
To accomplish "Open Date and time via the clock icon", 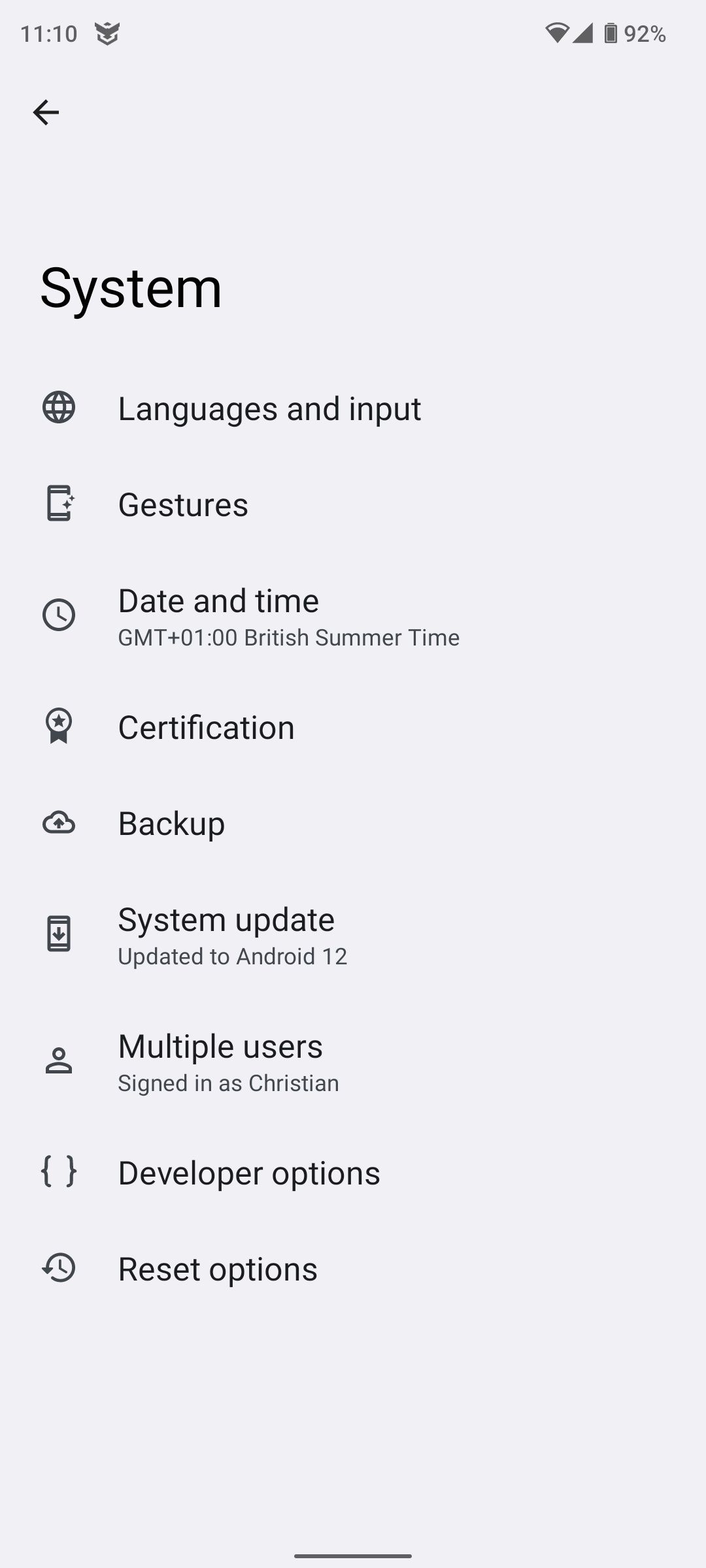I will (x=59, y=615).
